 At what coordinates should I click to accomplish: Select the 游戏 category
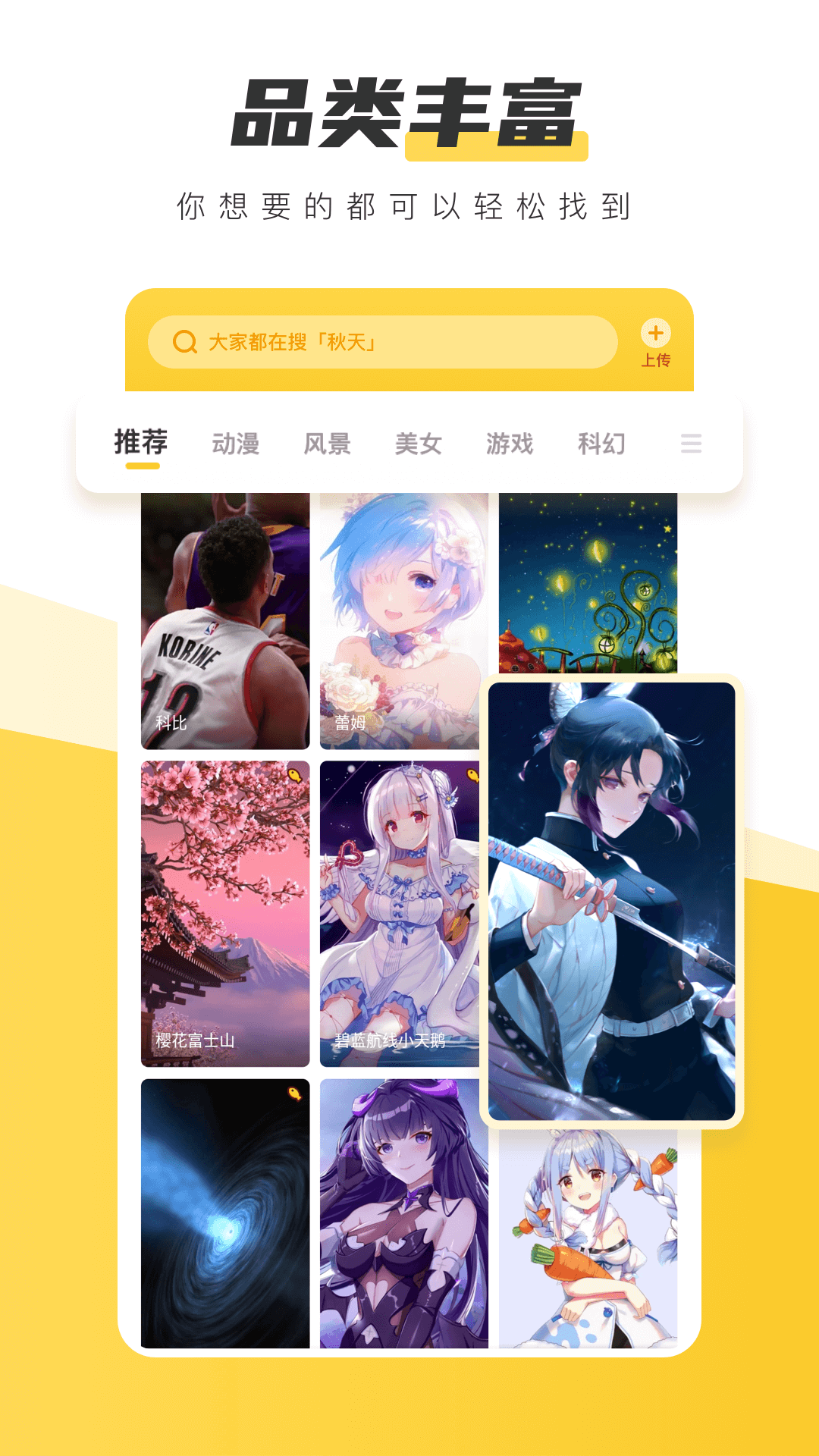[510, 444]
